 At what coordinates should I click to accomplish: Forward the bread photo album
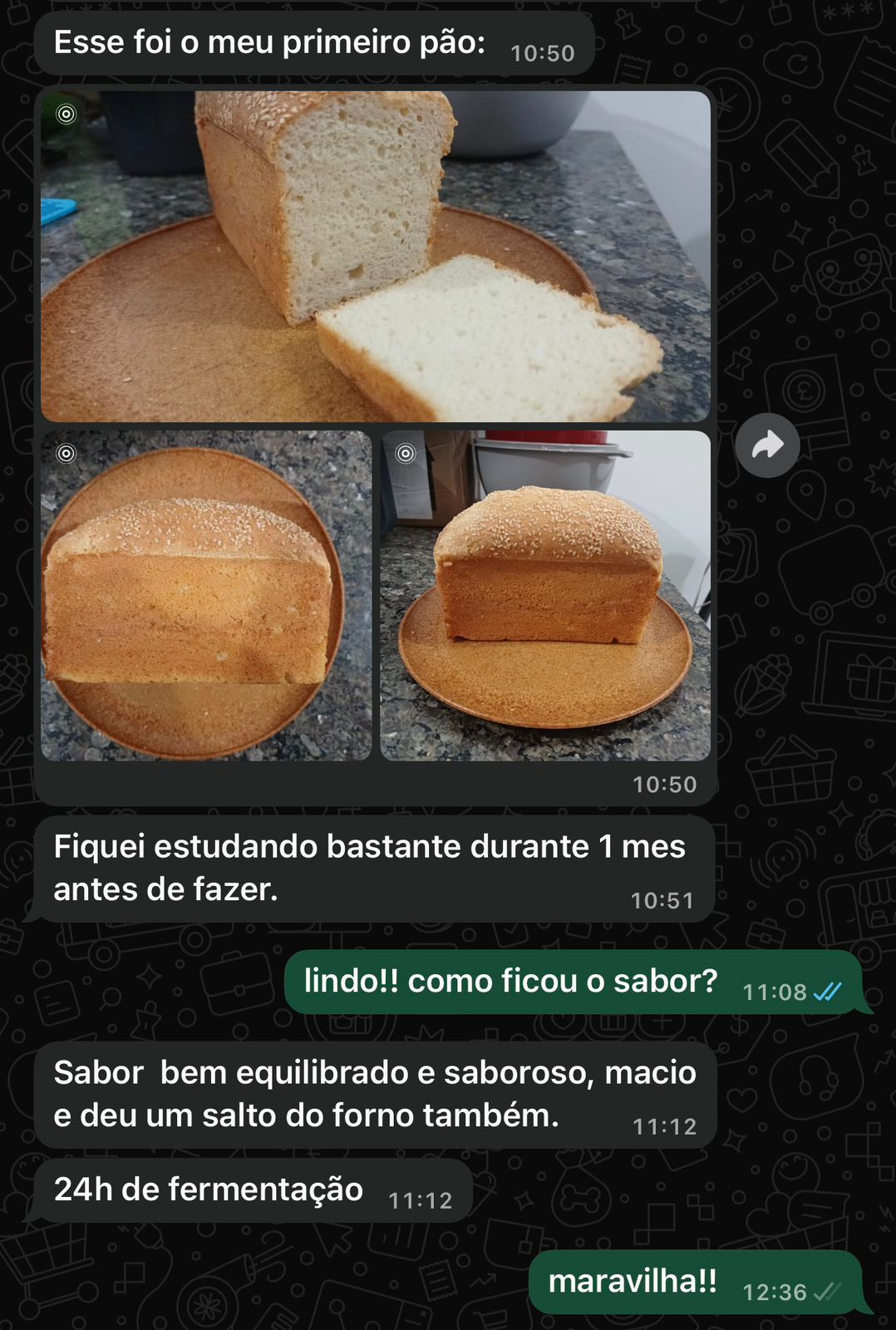(x=767, y=446)
